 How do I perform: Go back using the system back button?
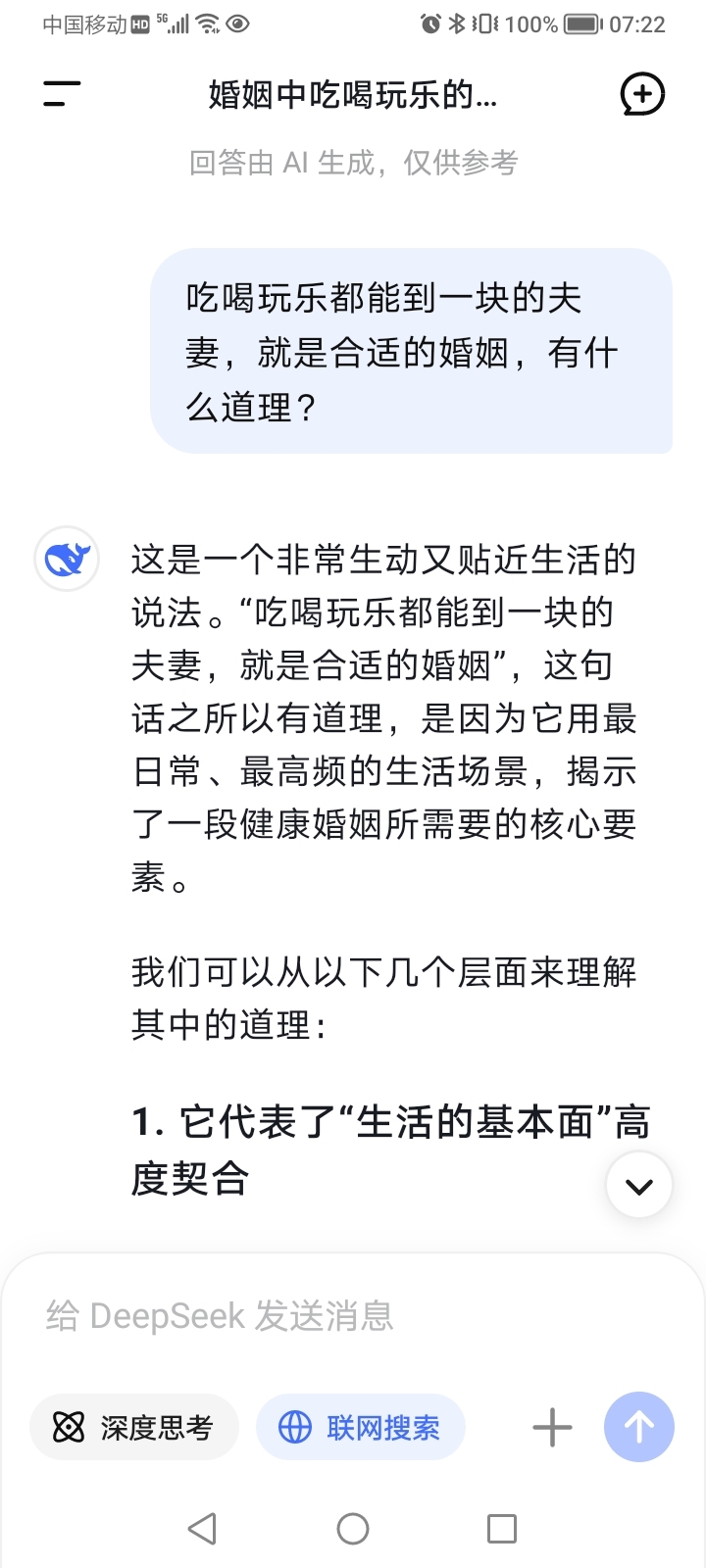point(202,1529)
